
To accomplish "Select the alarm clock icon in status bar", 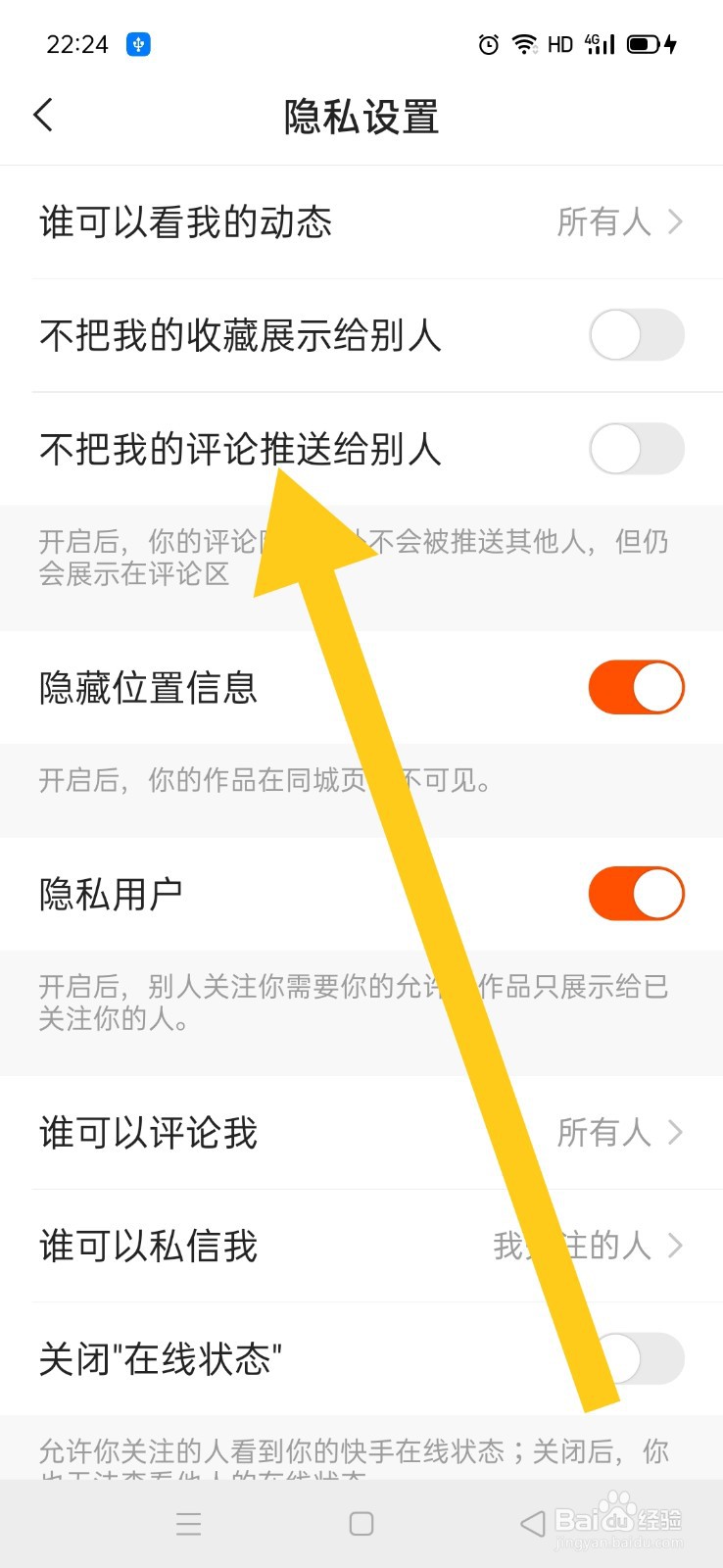I will (x=487, y=44).
